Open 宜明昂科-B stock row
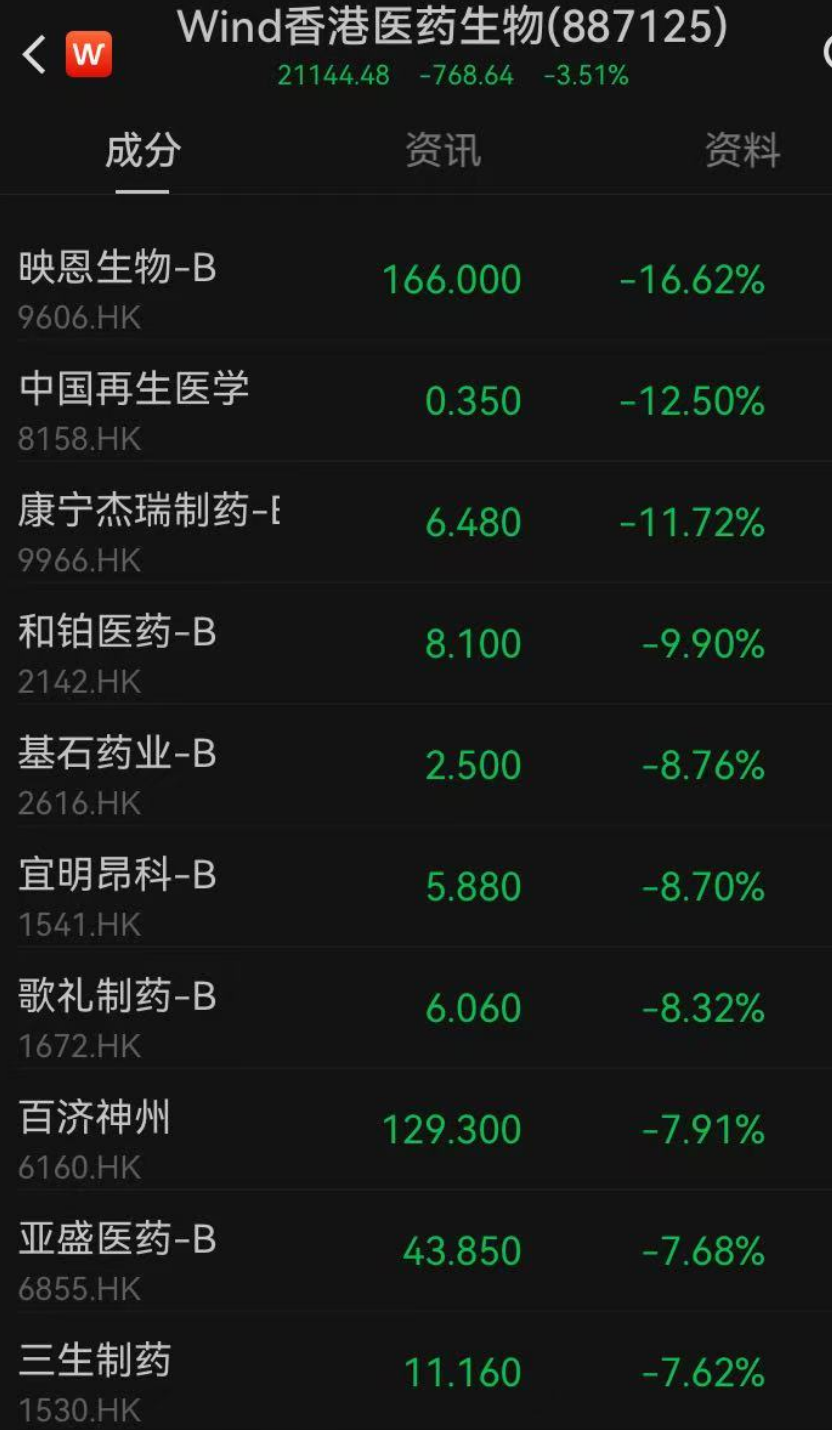Screen dimensions: 832x1430 [117, 875]
